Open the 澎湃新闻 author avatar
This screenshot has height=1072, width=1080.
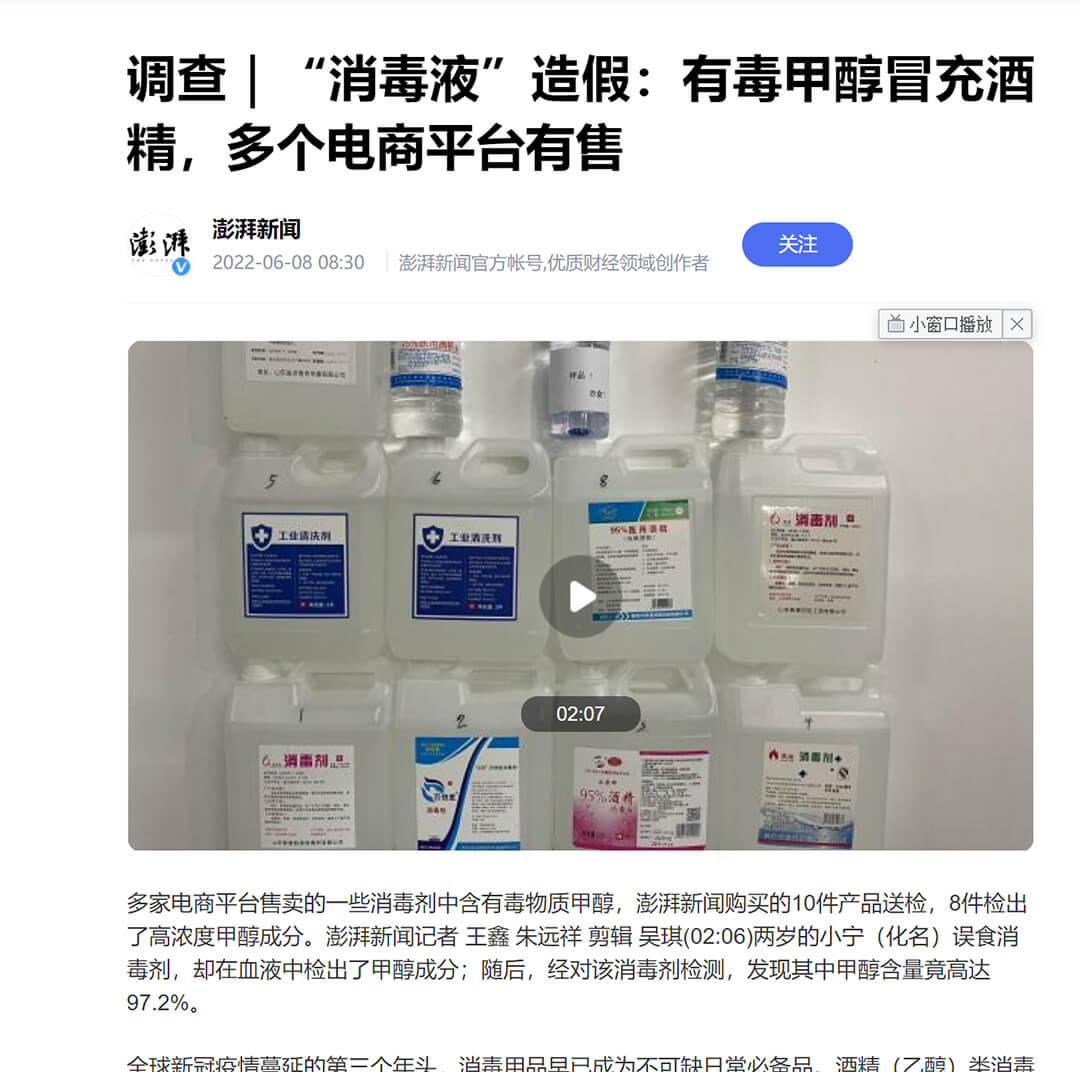[x=159, y=244]
